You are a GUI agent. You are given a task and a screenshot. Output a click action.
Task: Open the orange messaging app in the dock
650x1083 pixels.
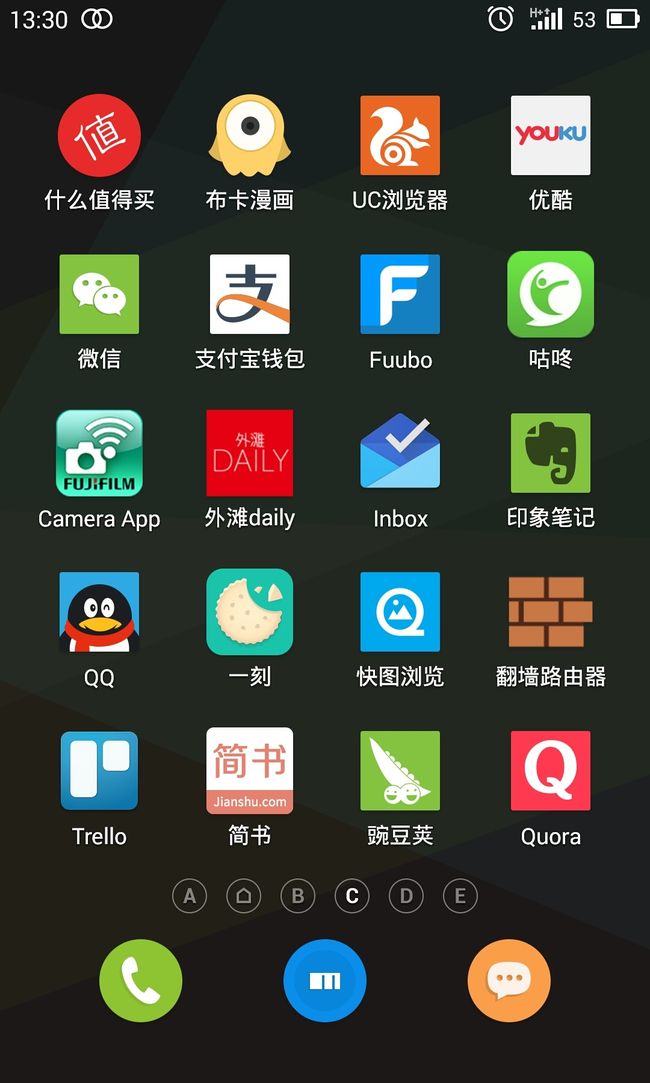click(x=509, y=981)
